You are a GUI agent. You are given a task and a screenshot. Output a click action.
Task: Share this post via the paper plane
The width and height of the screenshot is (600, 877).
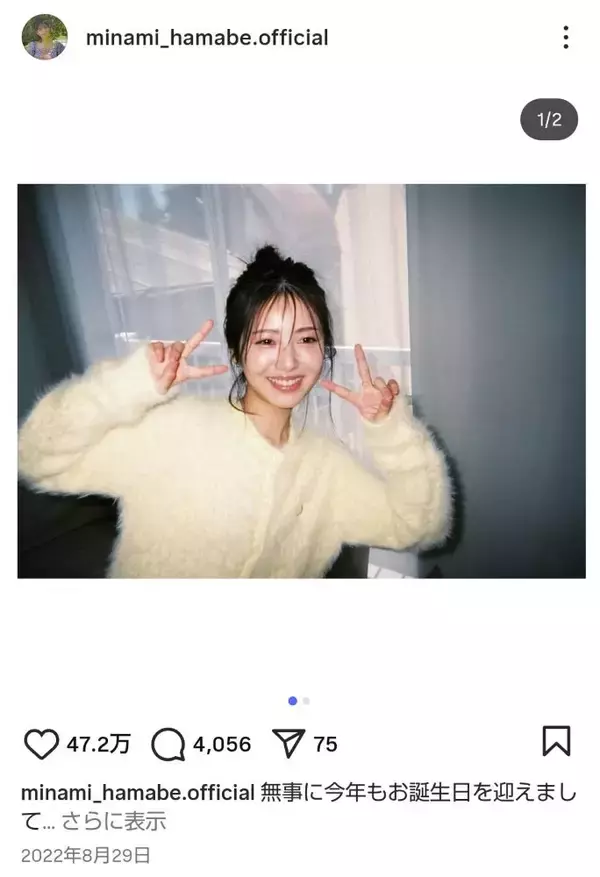point(288,744)
